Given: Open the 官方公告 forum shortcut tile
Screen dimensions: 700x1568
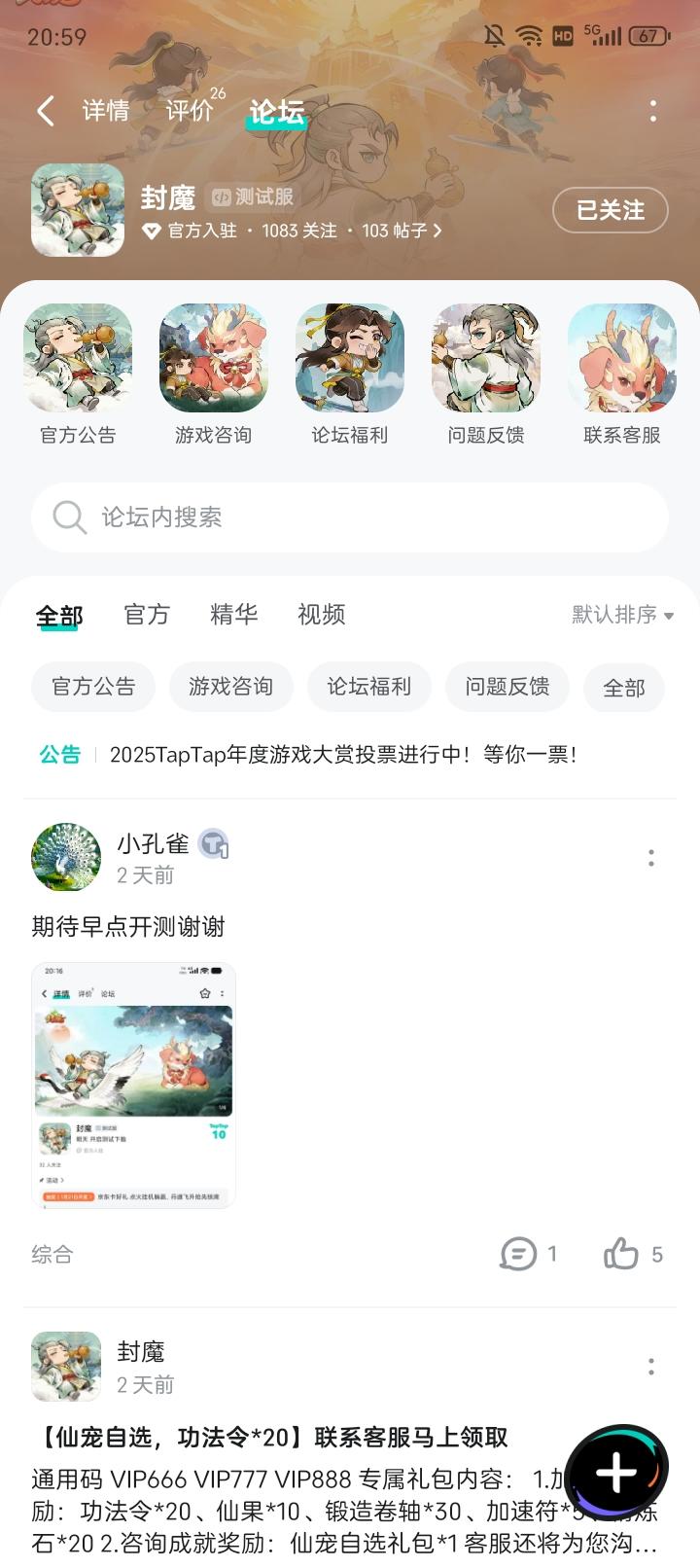Looking at the screenshot, I should tap(78, 374).
